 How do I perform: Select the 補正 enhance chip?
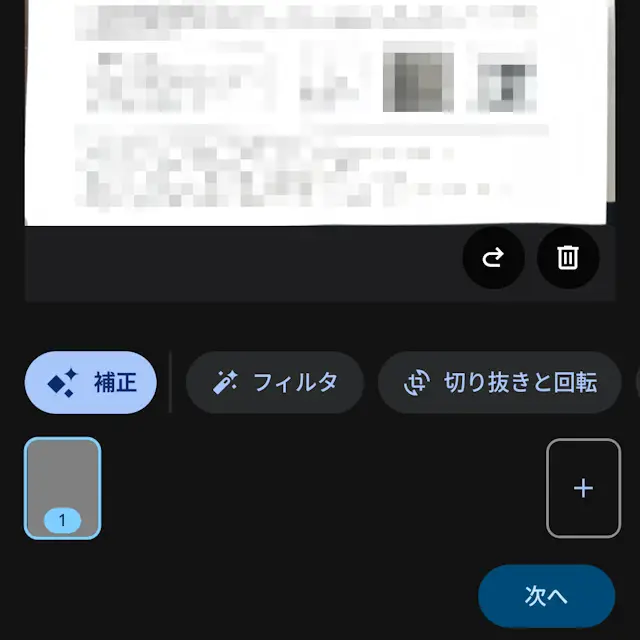pyautogui.click(x=91, y=382)
